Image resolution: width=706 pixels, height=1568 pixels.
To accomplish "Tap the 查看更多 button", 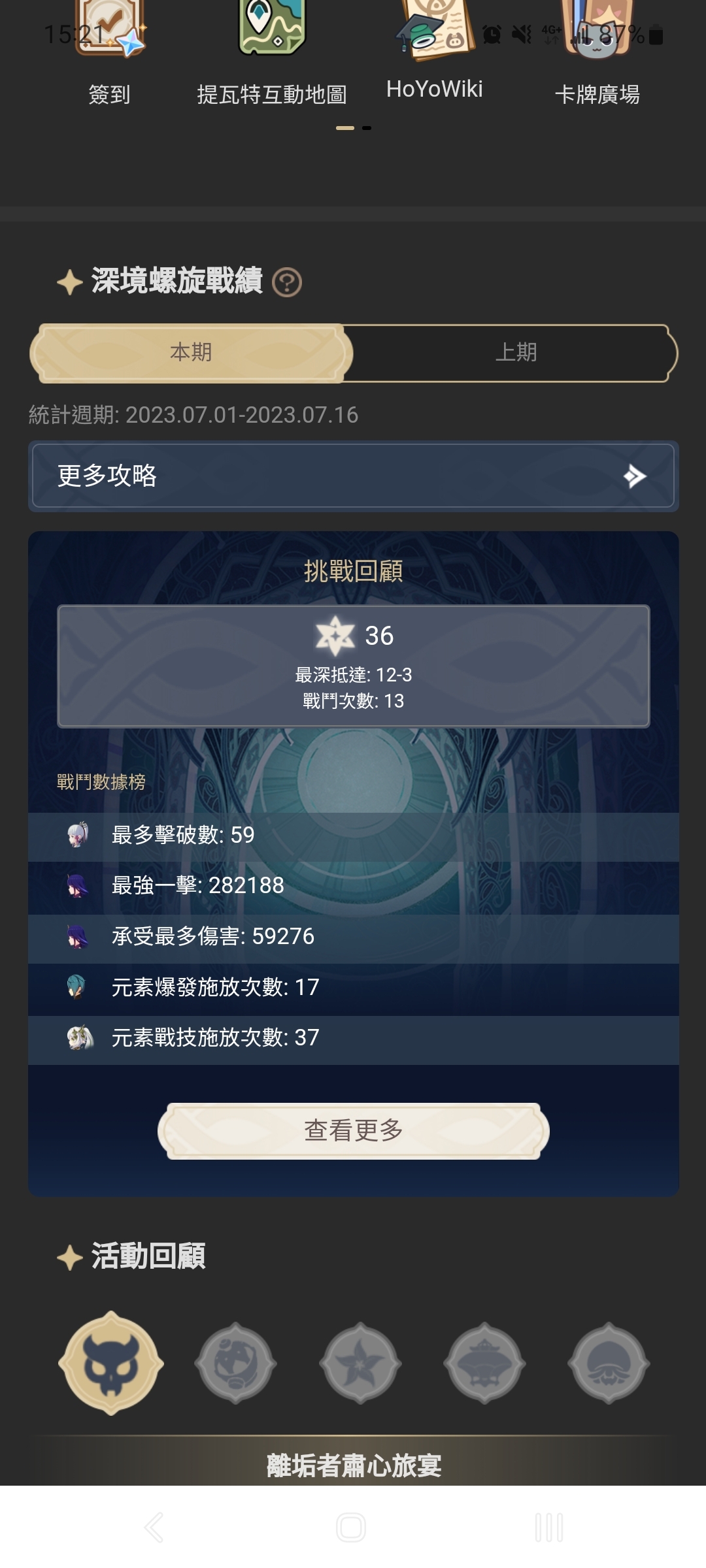I will (x=353, y=1131).
